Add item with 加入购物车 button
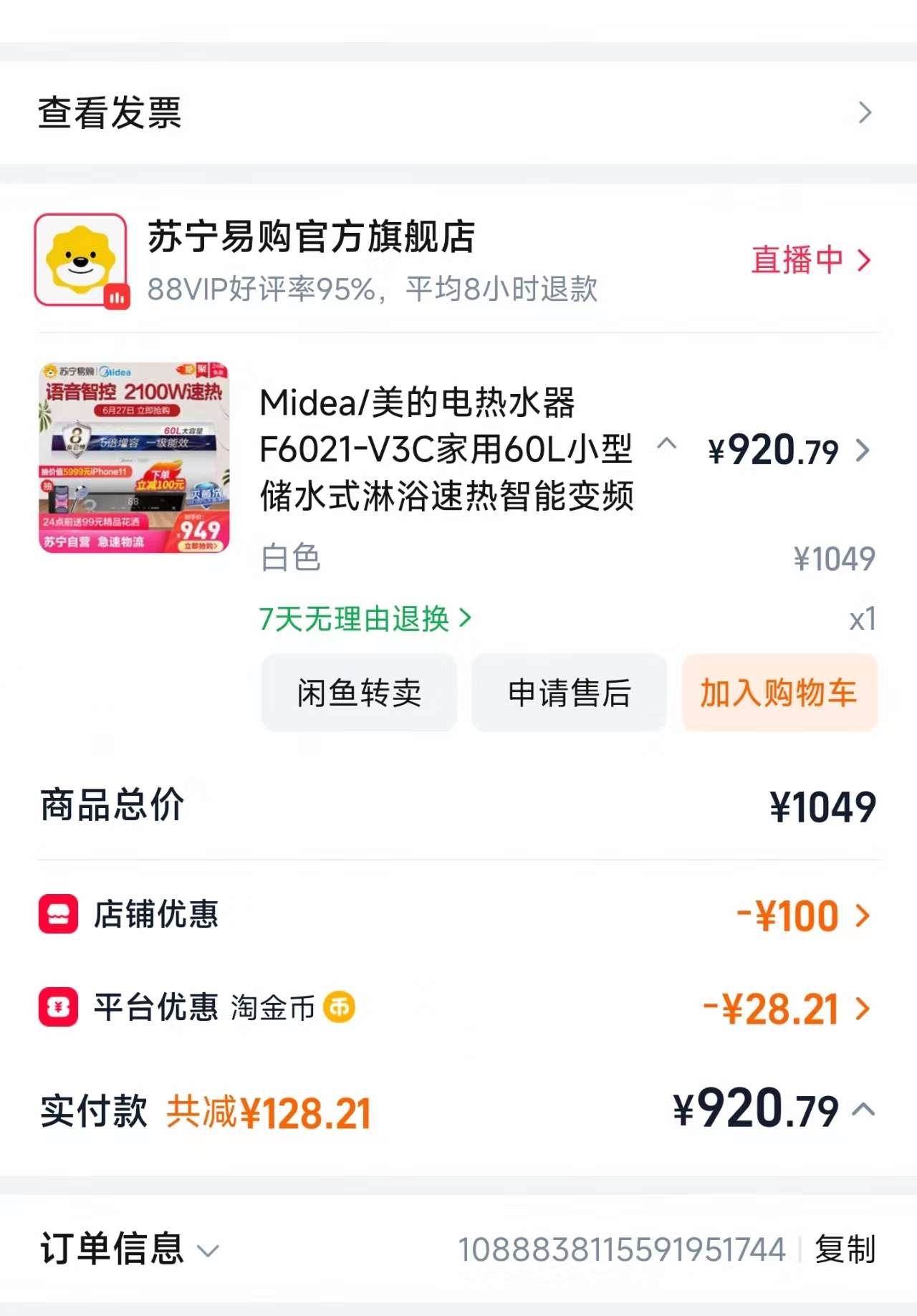This screenshot has height=1316, width=917. click(x=779, y=693)
